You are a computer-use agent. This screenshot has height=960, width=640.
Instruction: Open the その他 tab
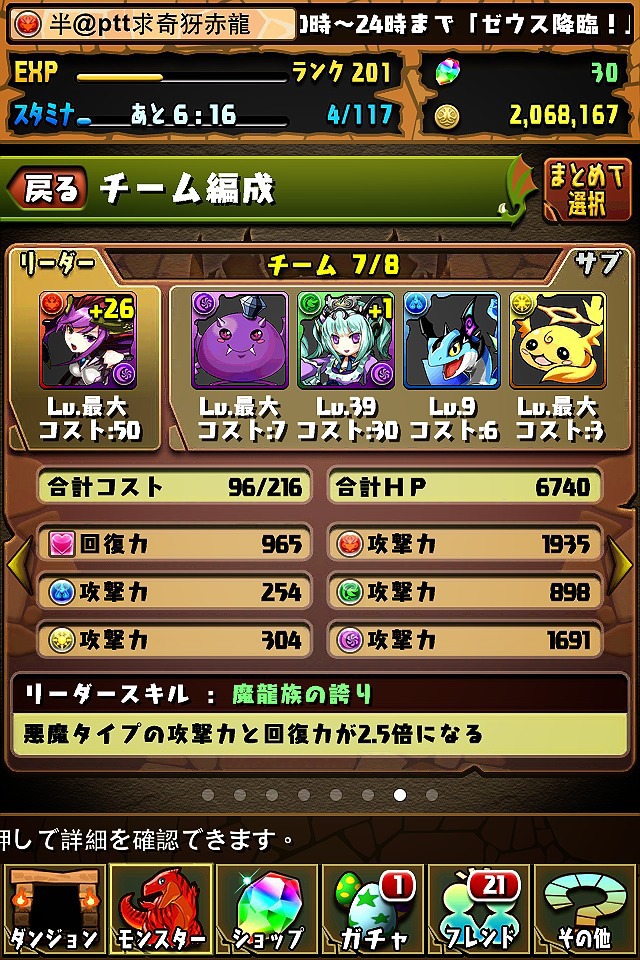pyautogui.click(x=586, y=912)
